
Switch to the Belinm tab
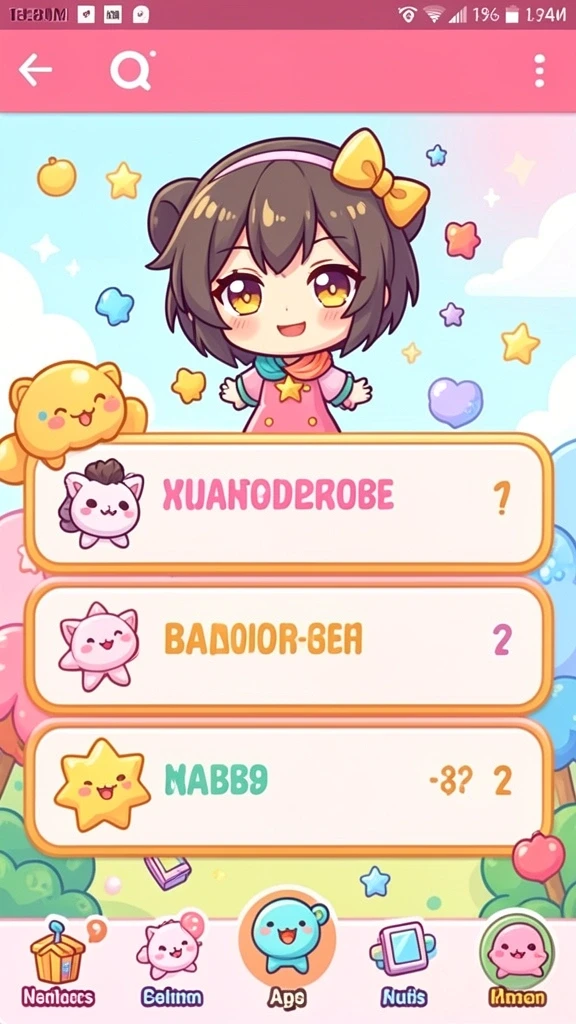click(x=172, y=965)
